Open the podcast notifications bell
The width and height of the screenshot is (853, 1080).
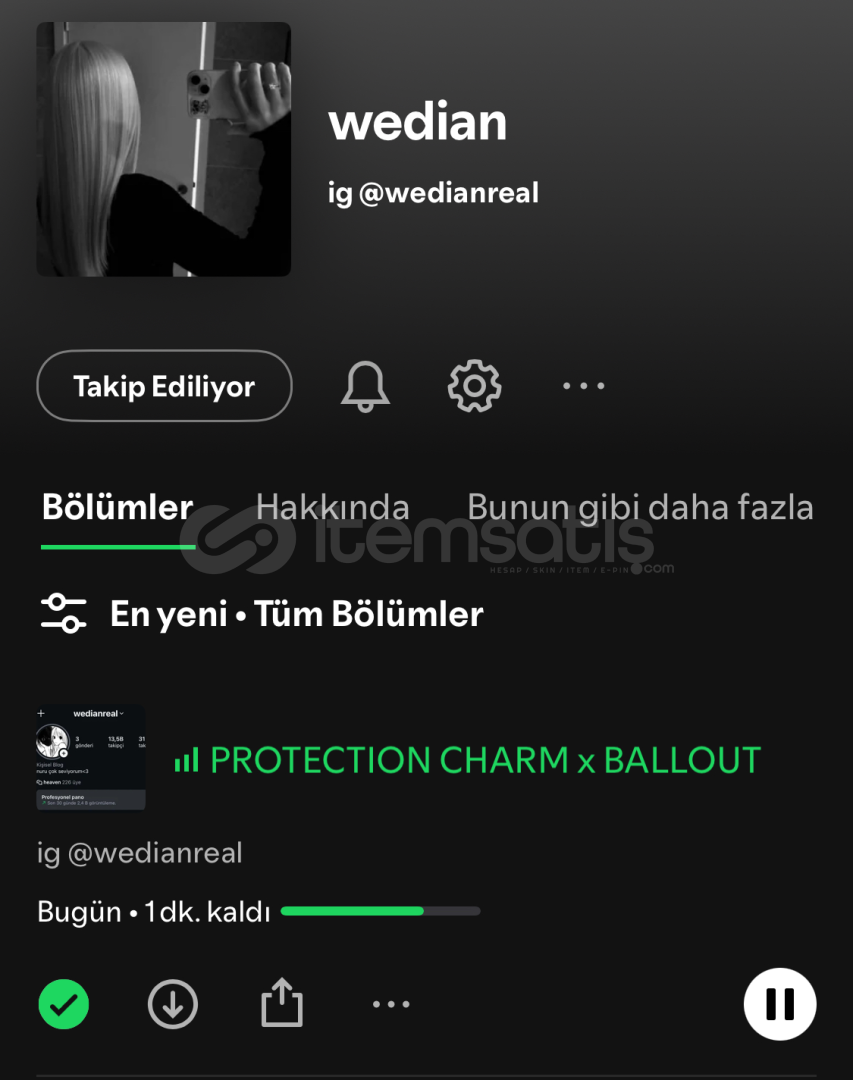(x=365, y=386)
